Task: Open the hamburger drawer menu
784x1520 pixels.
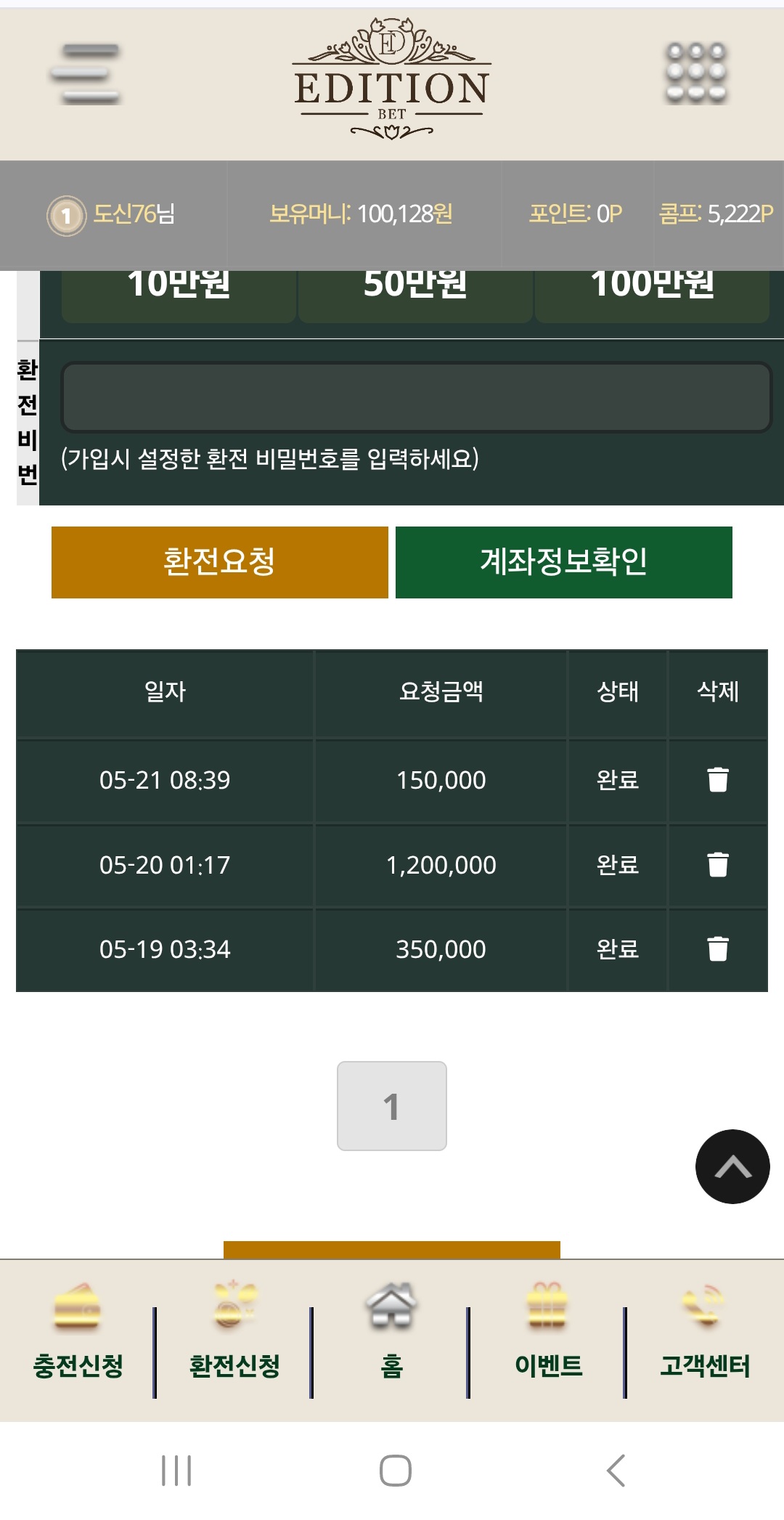Action: pos(85,74)
